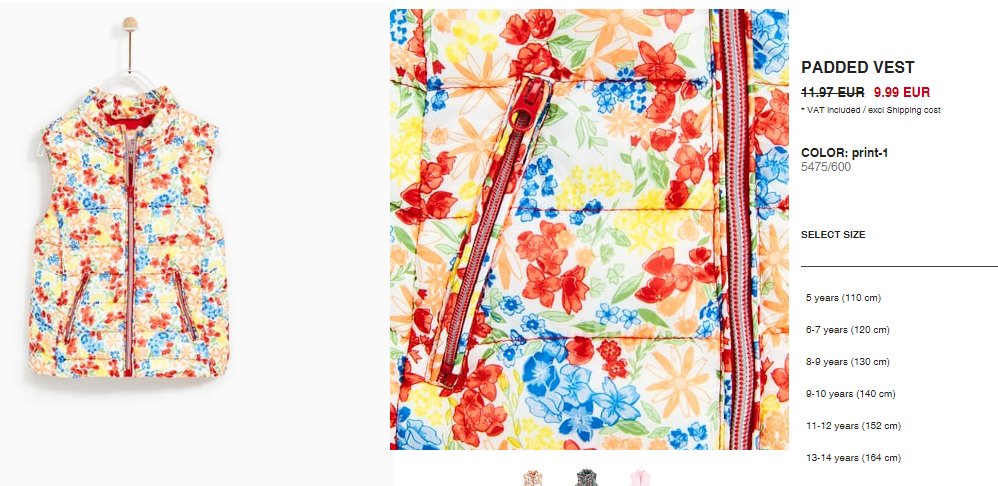The image size is (998, 486).
Task: Select size 5 years (110 cm)
Action: pyautogui.click(x=843, y=298)
